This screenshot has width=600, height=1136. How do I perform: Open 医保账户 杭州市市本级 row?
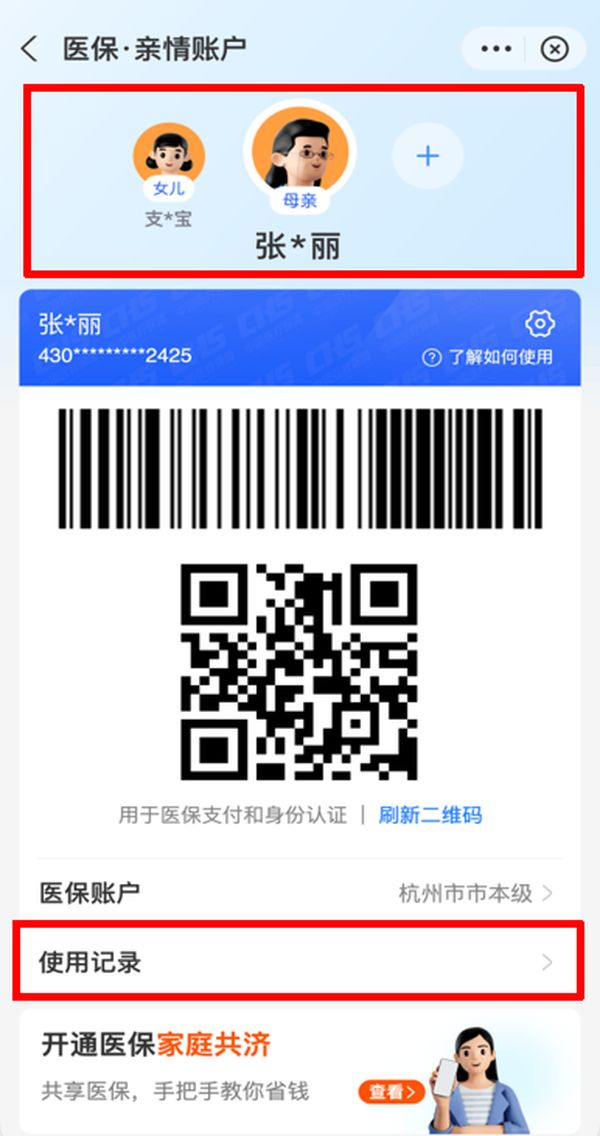pos(298,893)
